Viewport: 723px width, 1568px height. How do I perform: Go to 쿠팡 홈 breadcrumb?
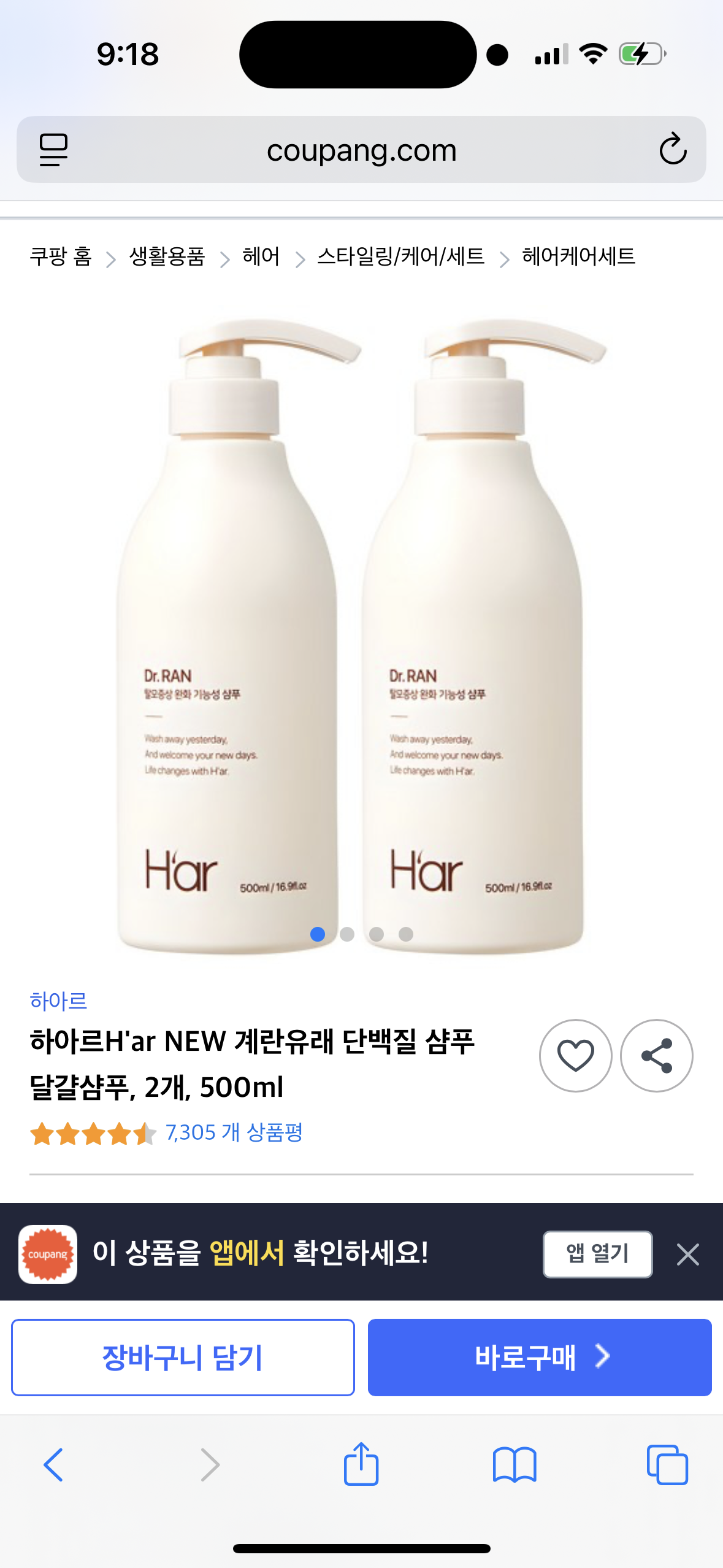coord(61,256)
